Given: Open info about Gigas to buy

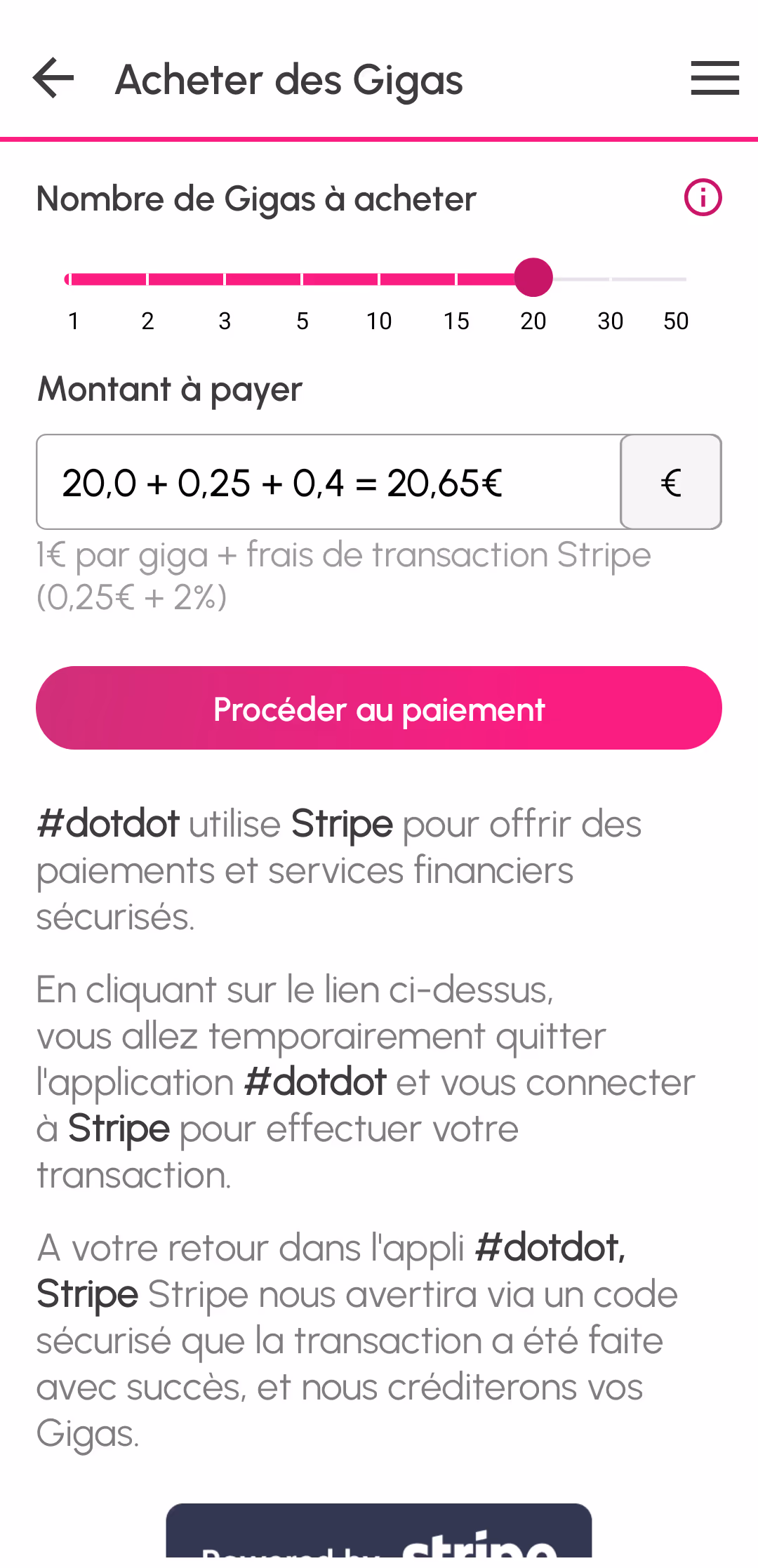Looking at the screenshot, I should pos(703,198).
